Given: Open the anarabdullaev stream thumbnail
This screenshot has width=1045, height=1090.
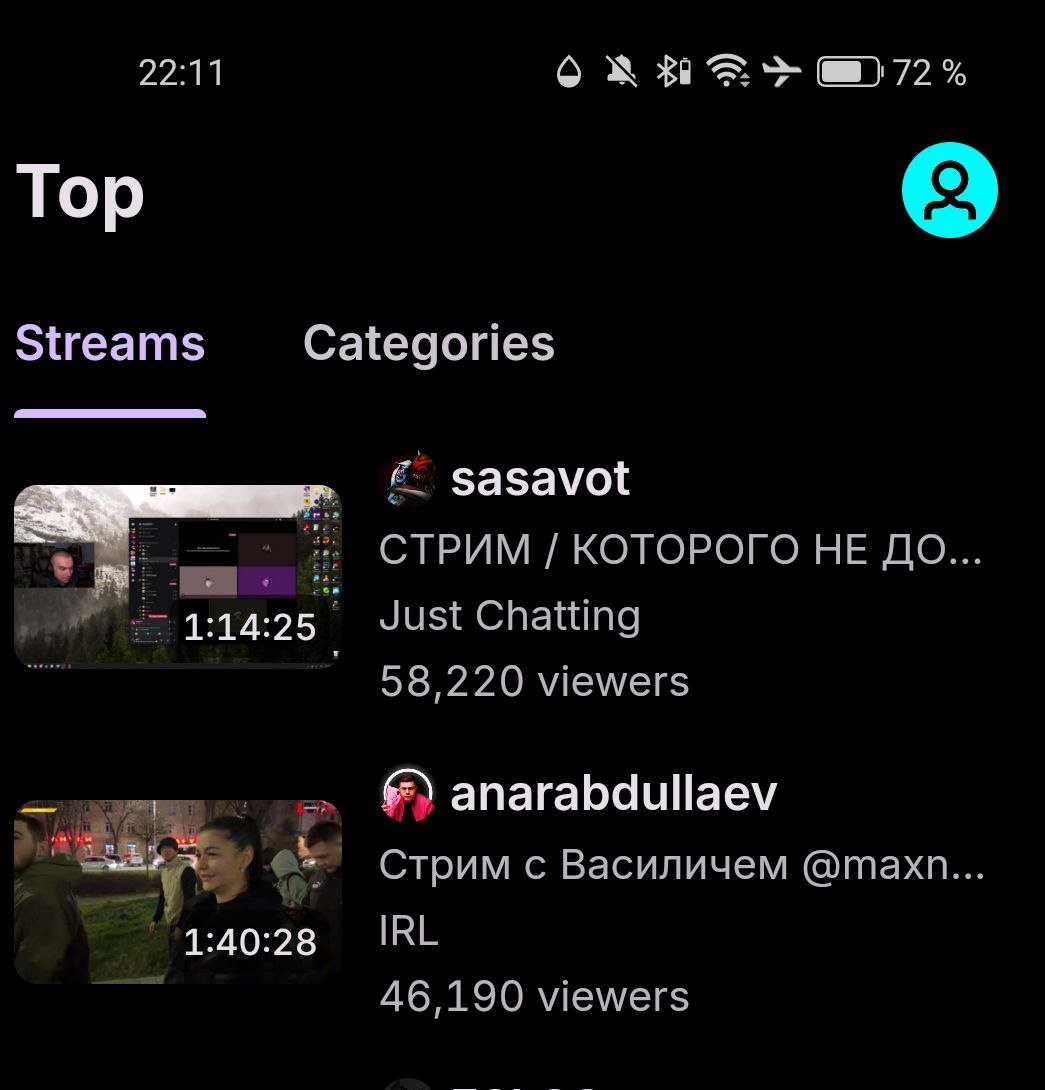Looking at the screenshot, I should coord(178,891).
